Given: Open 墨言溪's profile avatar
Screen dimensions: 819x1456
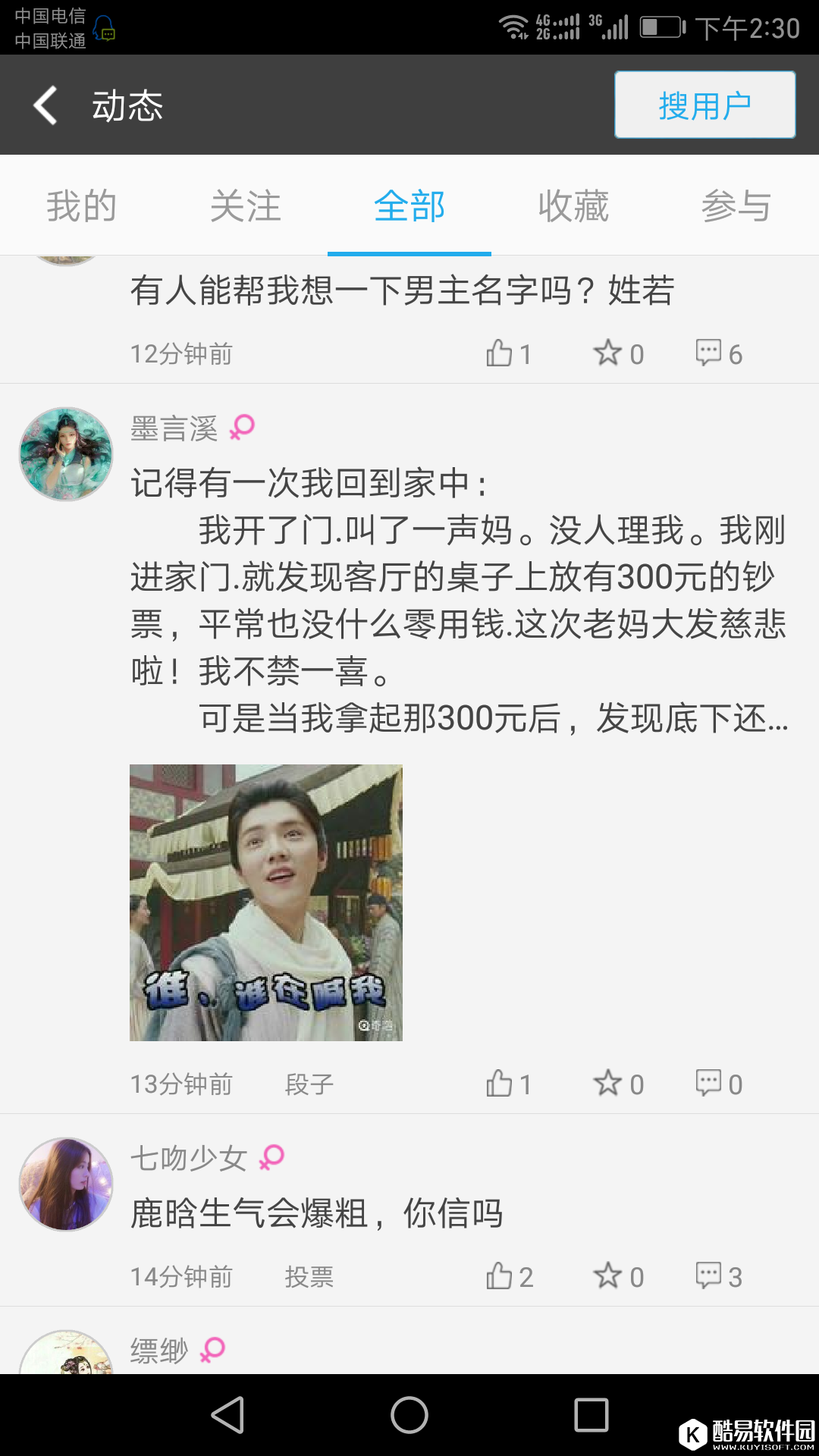Looking at the screenshot, I should 66,454.
